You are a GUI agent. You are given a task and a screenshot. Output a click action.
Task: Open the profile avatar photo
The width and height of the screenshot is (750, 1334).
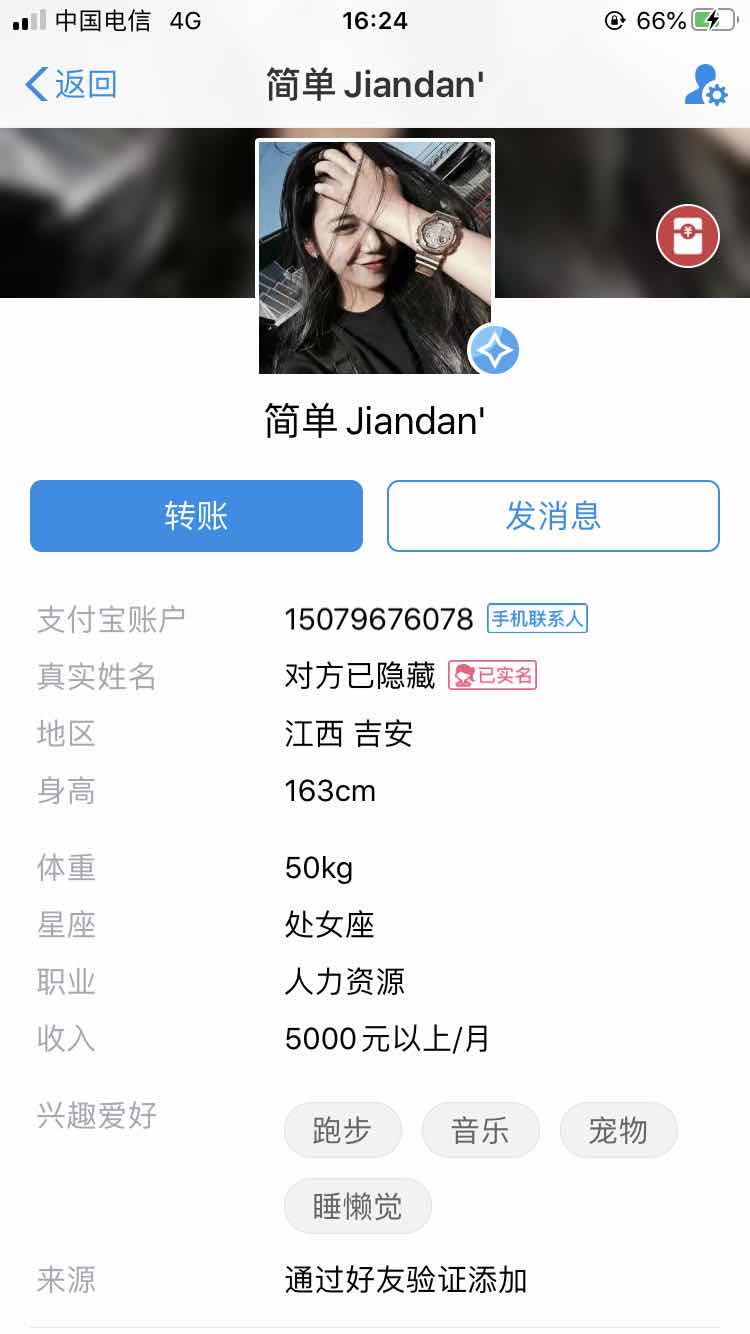tap(375, 257)
